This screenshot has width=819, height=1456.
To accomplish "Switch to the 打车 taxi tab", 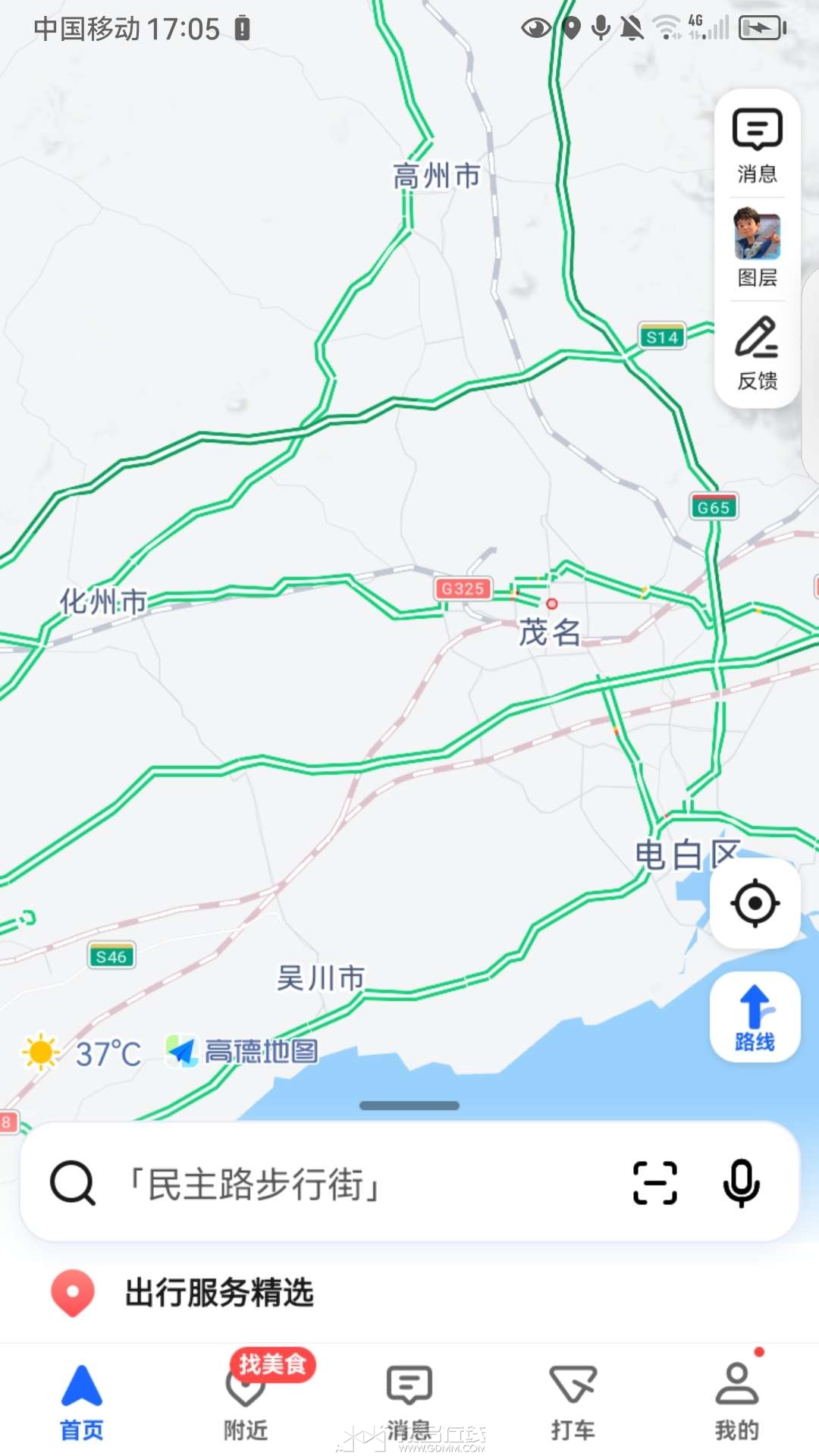I will (x=573, y=1402).
